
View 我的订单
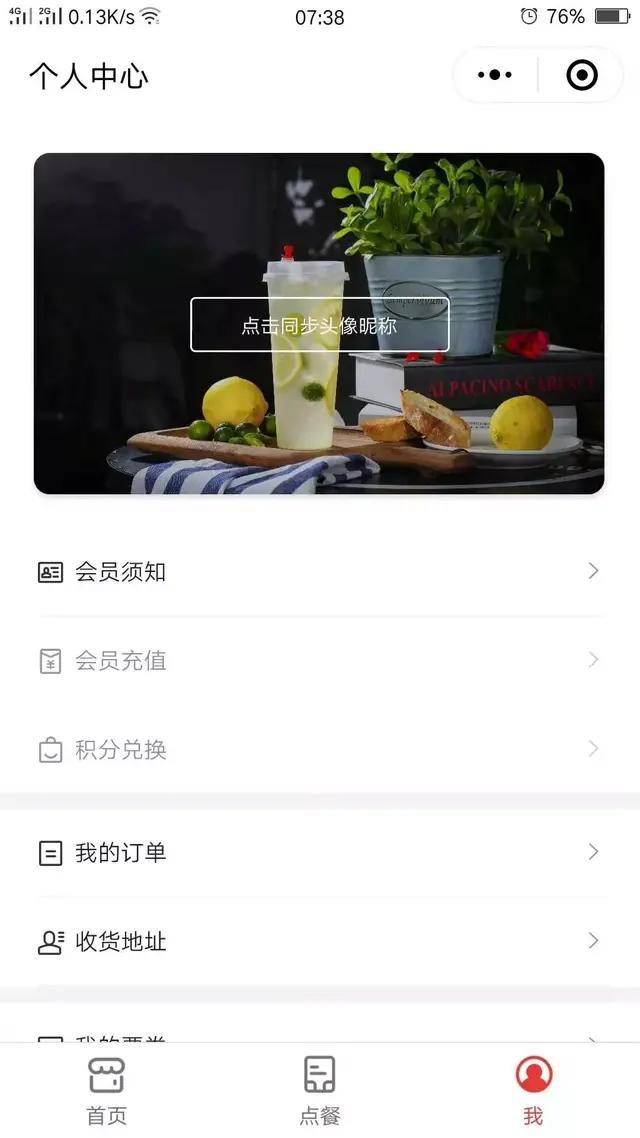(320, 853)
